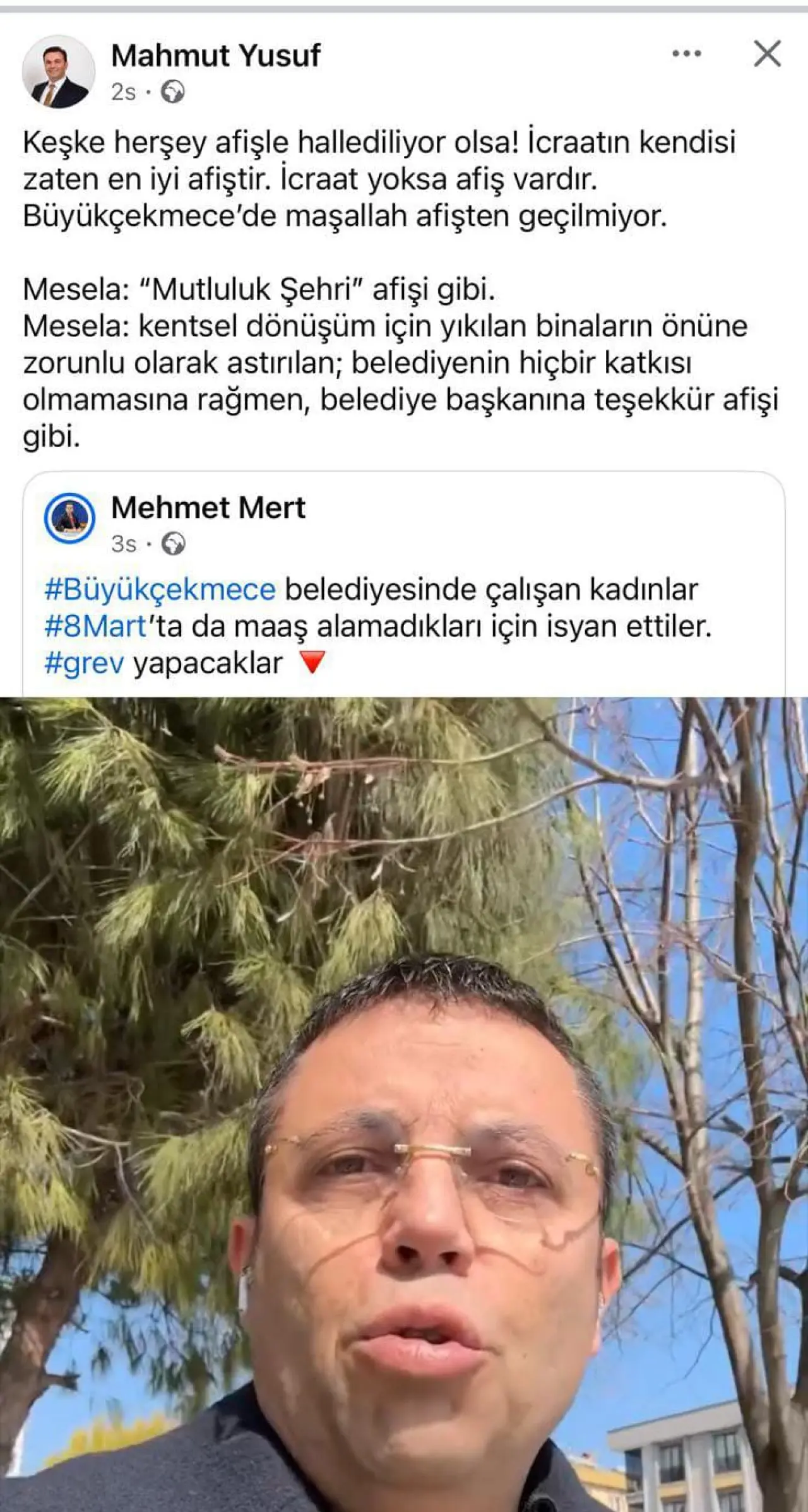The height and width of the screenshot is (1512, 808).
Task: Open Mahmut Yusuf's profile picture
Action: pyautogui.click(x=59, y=72)
